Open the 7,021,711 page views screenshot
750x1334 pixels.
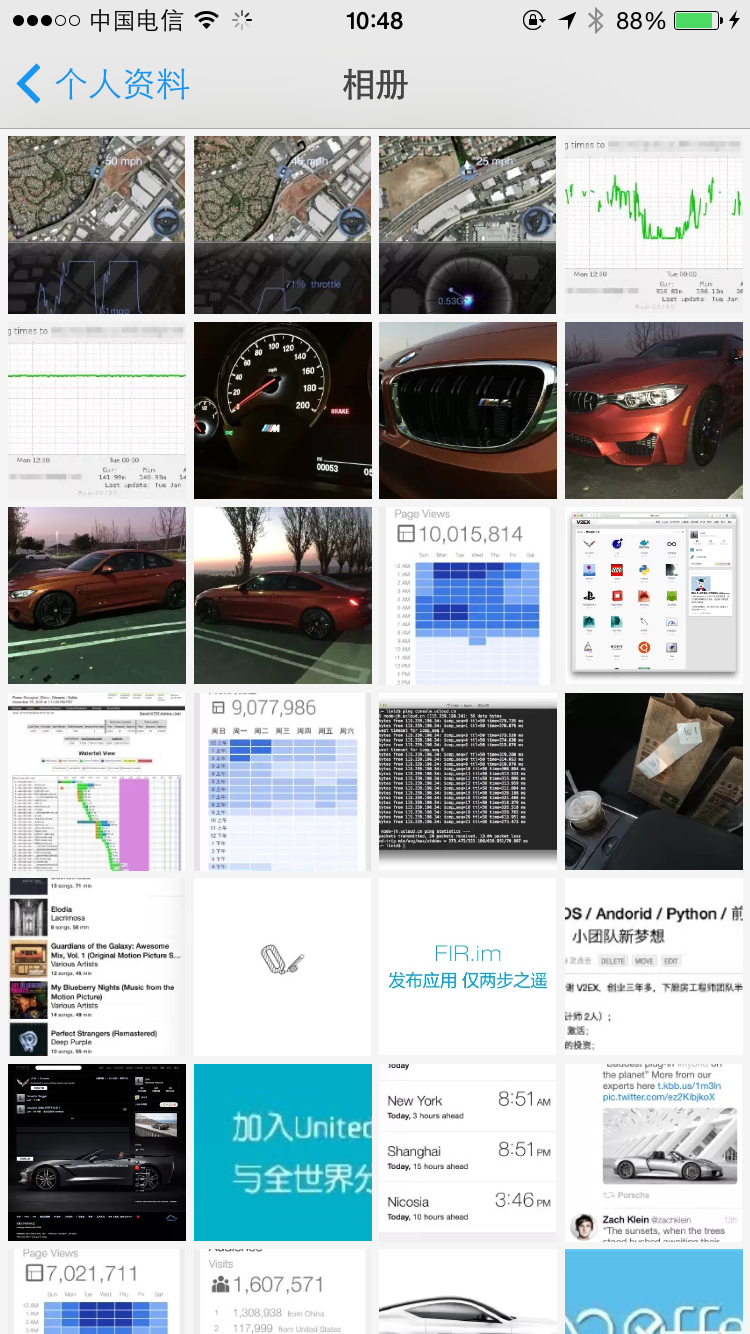(x=97, y=1291)
